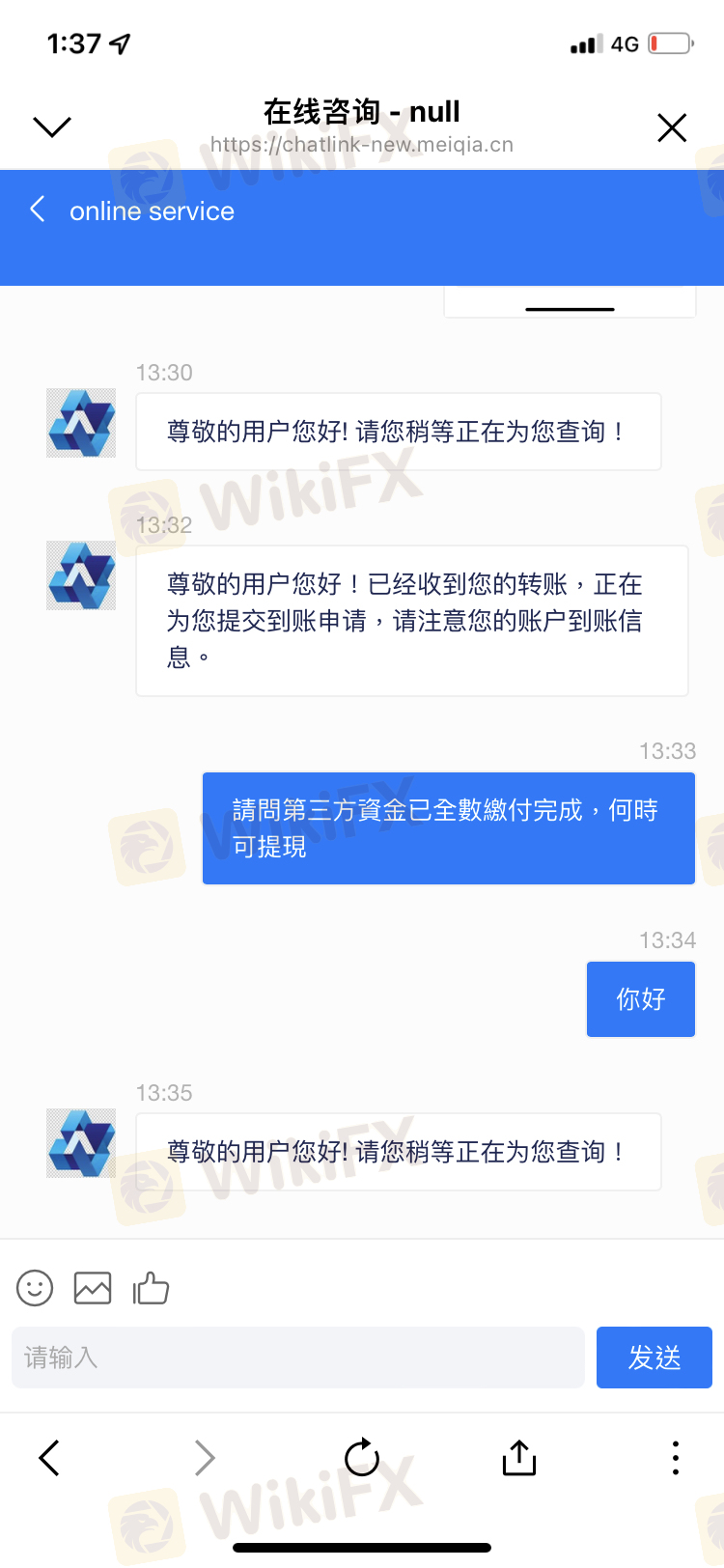Collapse the web view with the down chevron
The image size is (724, 1568).
tap(52, 126)
